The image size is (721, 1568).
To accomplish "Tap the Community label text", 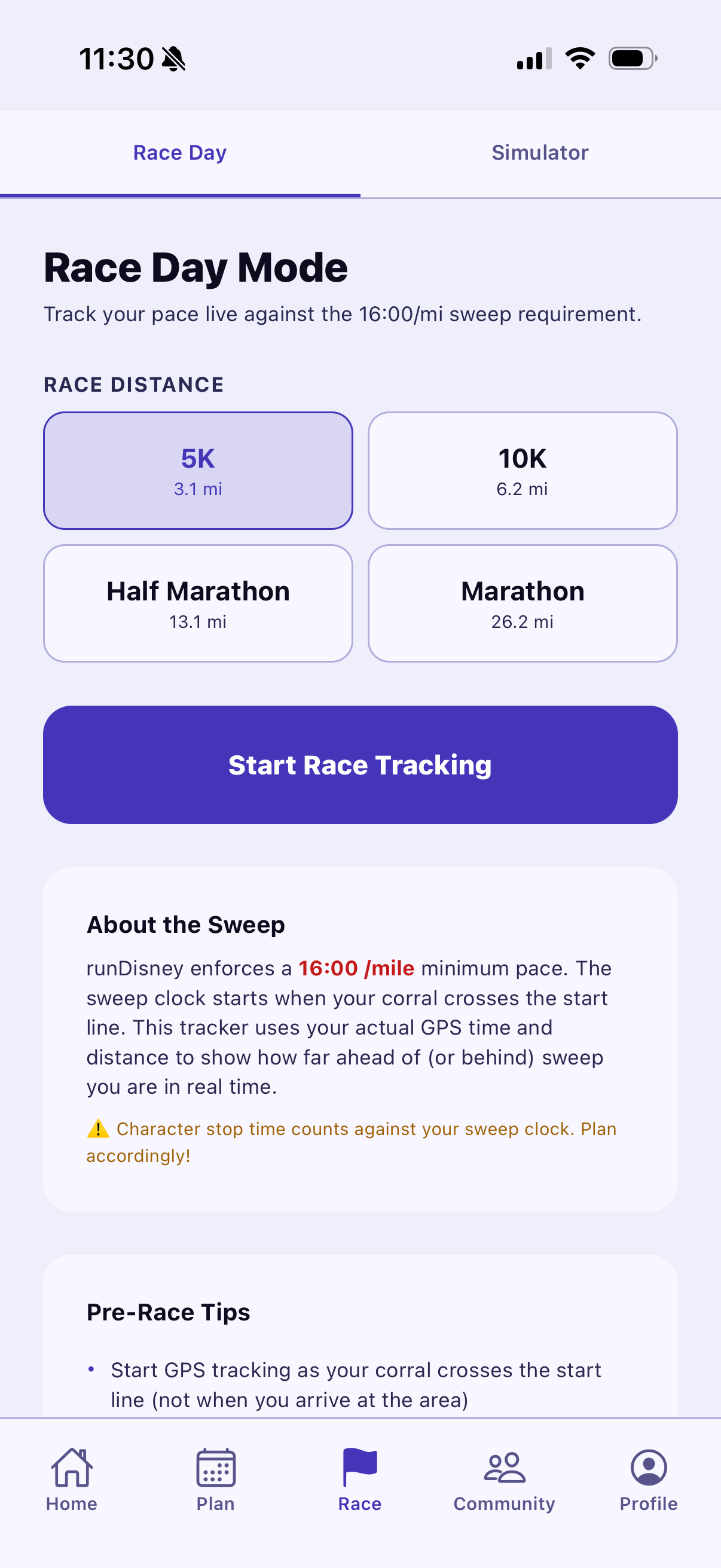I will 504,1503.
